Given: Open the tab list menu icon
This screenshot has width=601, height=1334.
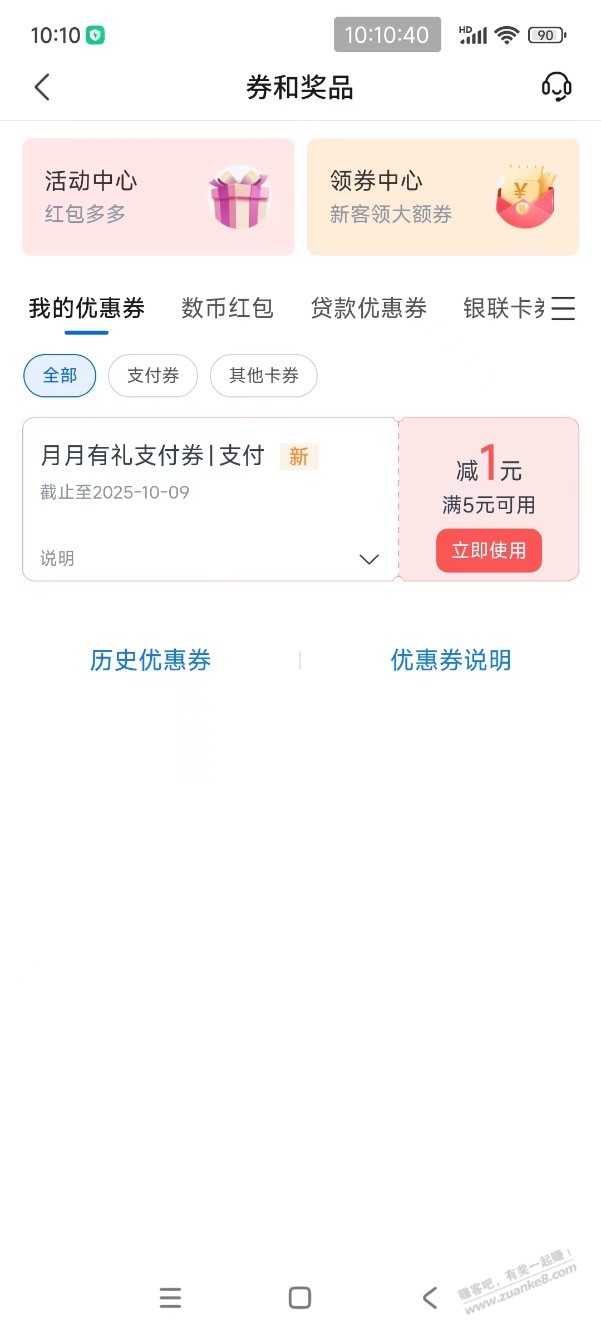Looking at the screenshot, I should (x=563, y=309).
